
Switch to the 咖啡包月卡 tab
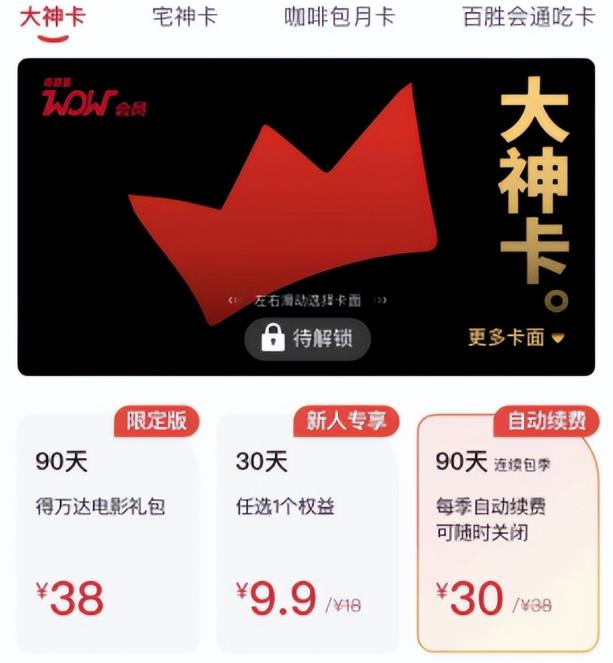click(339, 17)
